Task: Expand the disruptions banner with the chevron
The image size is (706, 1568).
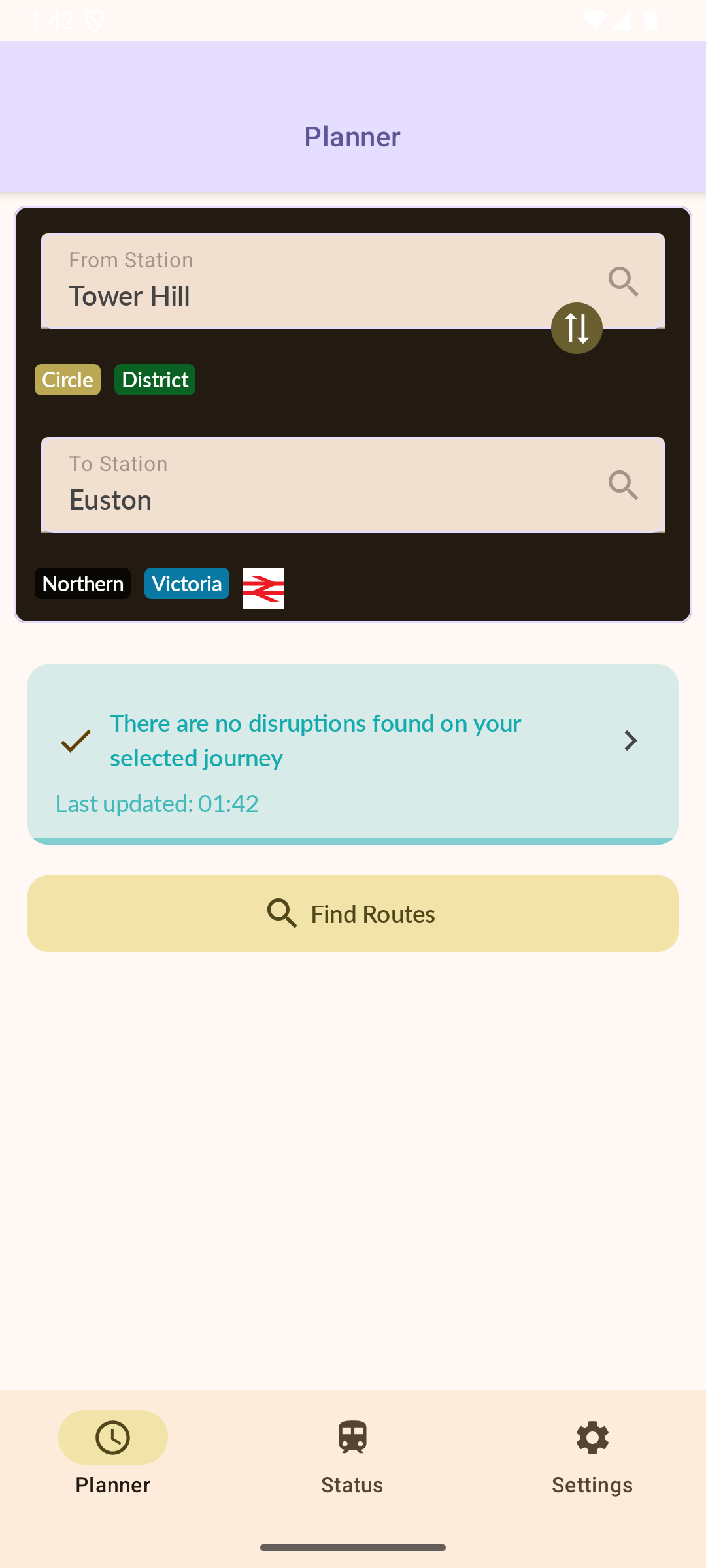Action: click(630, 740)
